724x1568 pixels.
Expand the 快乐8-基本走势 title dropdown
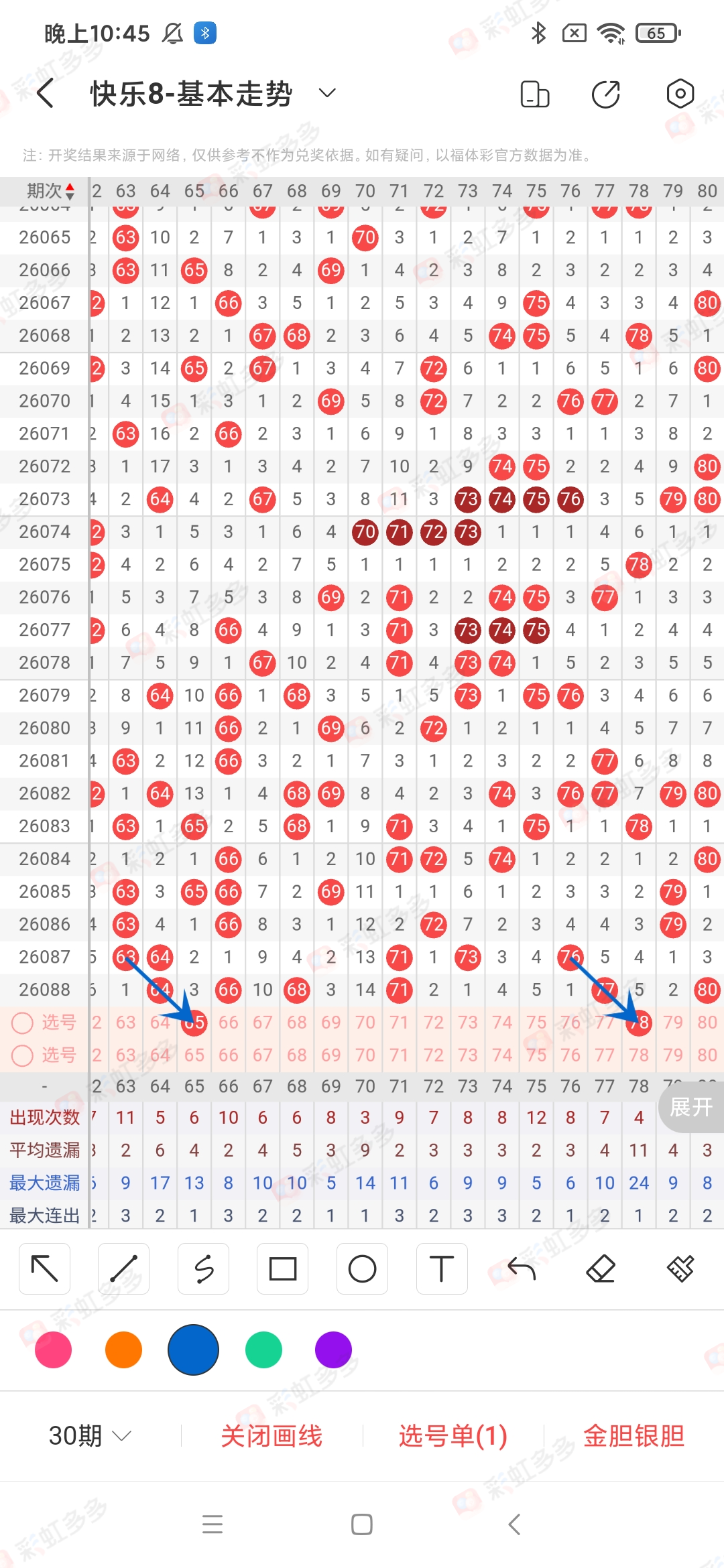tap(327, 93)
